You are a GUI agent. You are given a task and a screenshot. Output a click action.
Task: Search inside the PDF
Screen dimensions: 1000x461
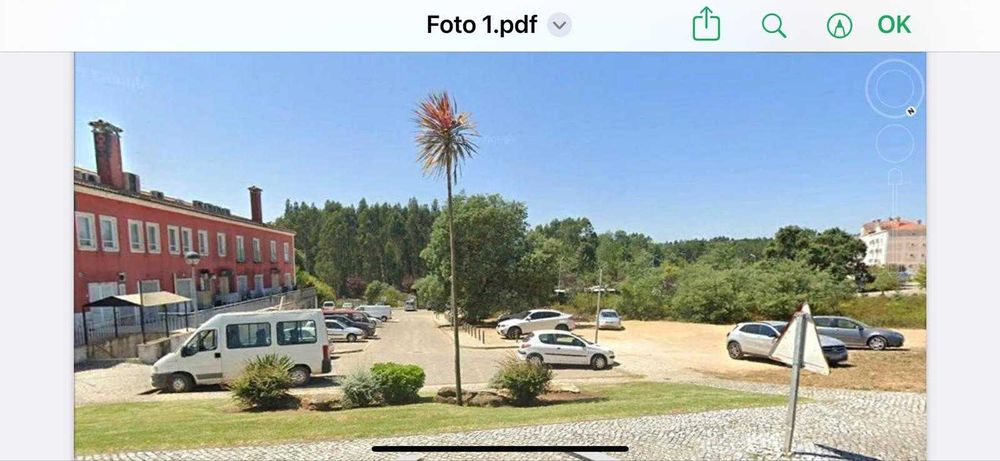(x=774, y=25)
